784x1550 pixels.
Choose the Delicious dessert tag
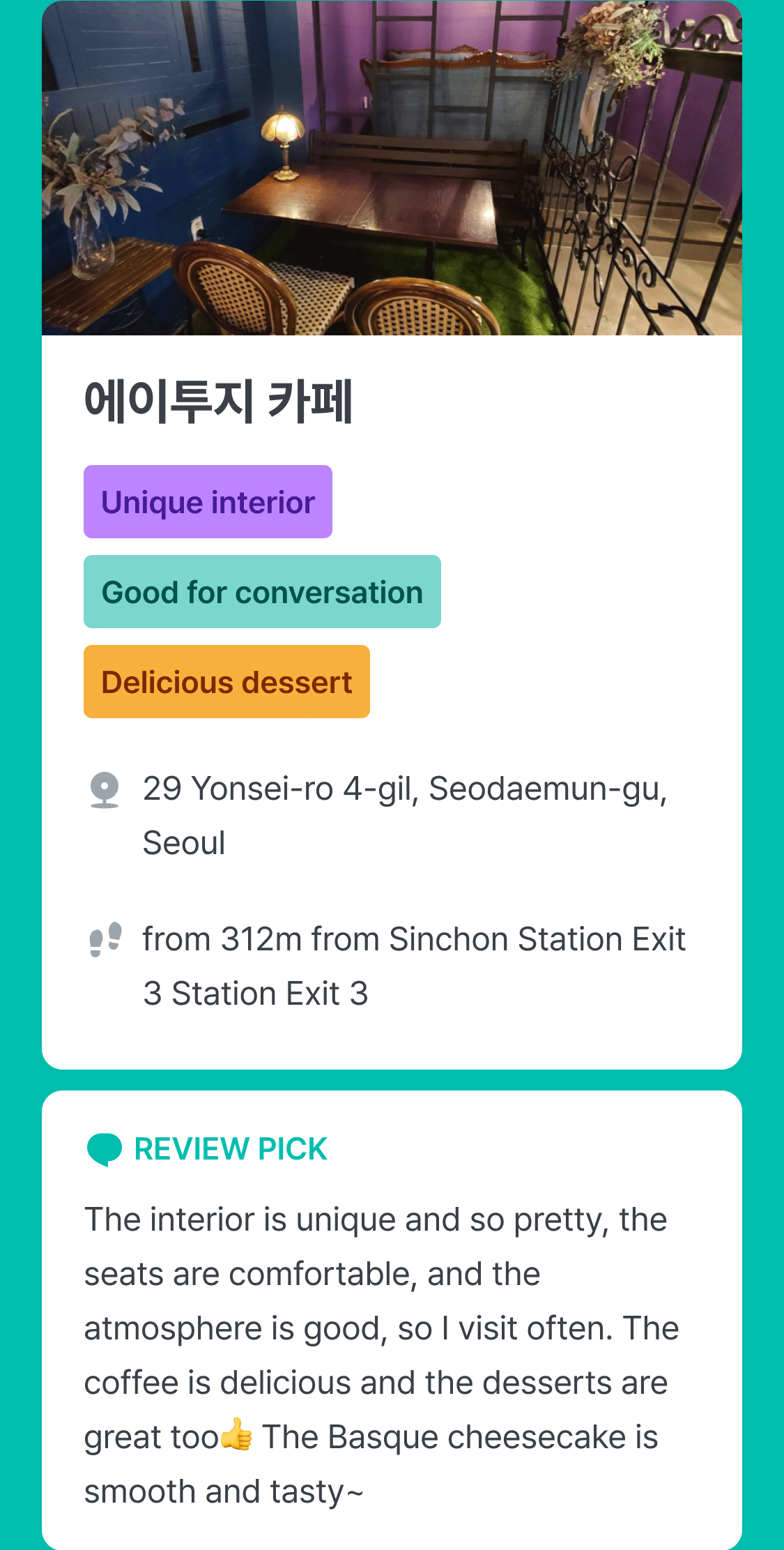226,682
